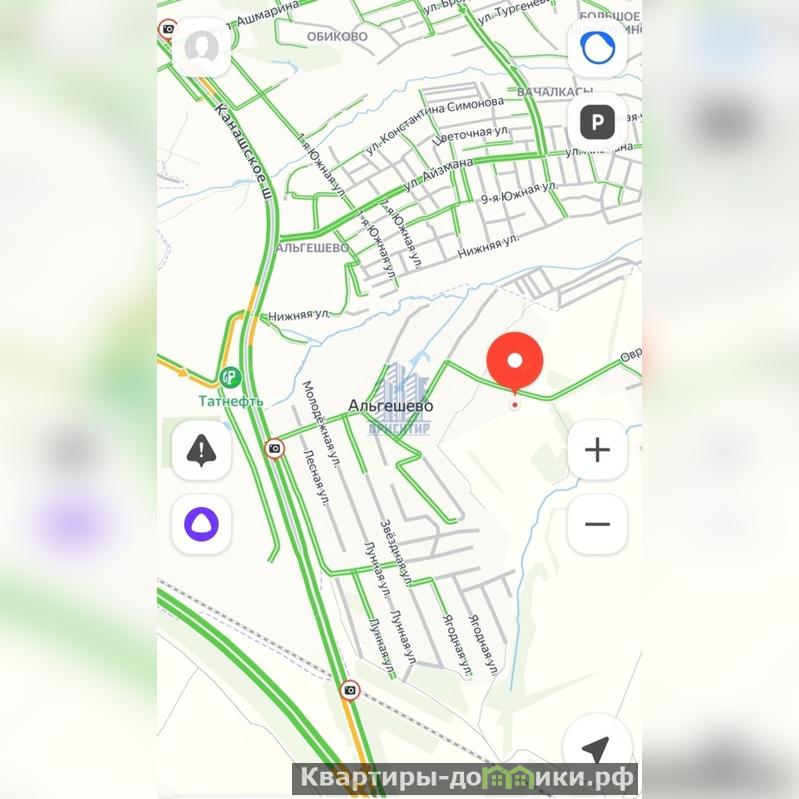Open the road events warning button
This screenshot has height=799, width=799.
202,450
